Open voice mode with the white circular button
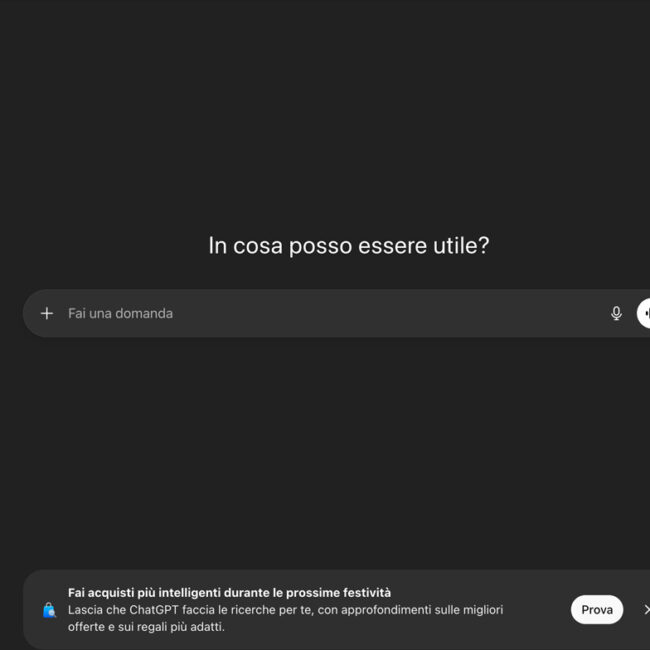The image size is (650, 650). (x=644, y=313)
